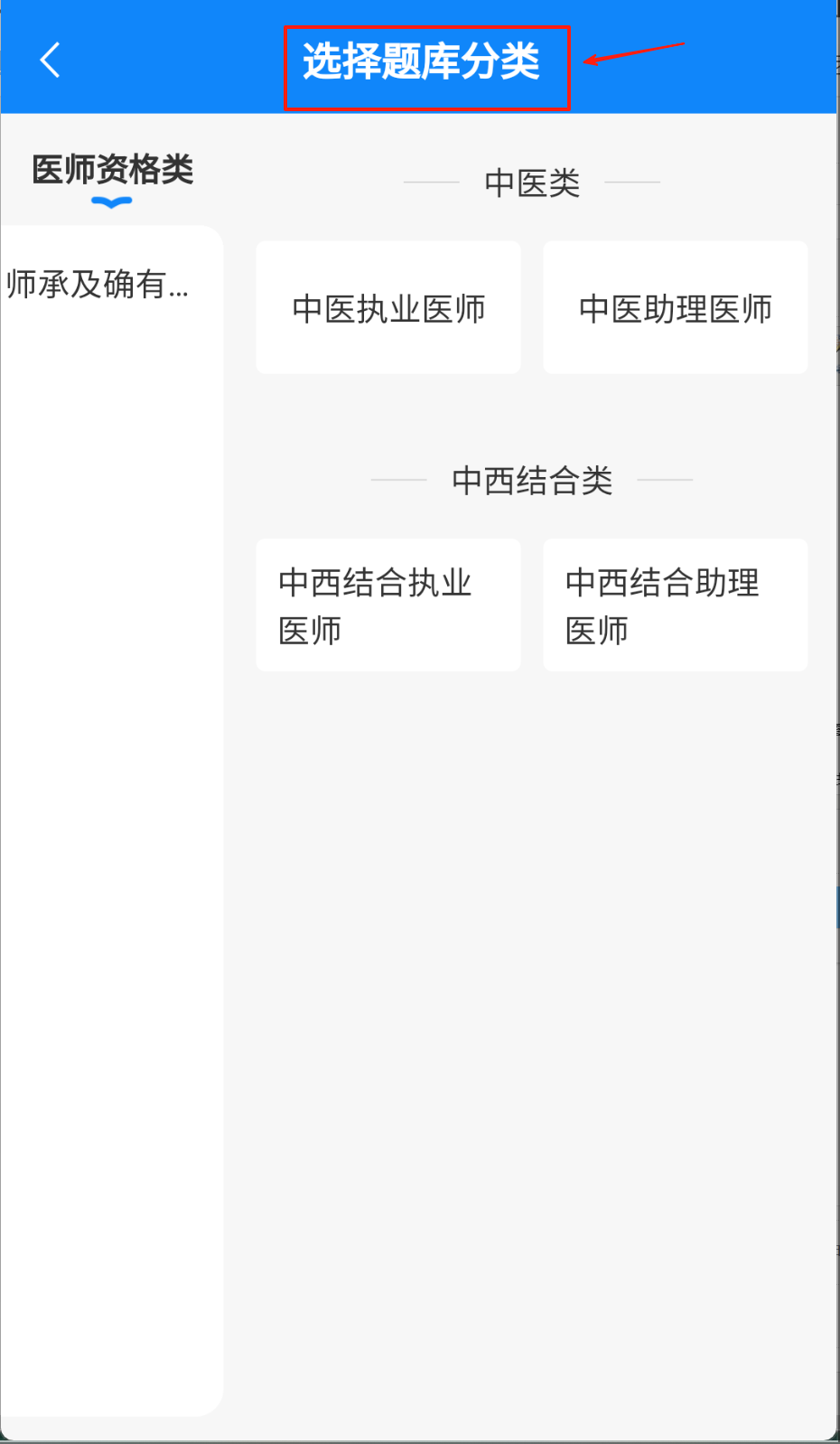Choose 中西结合执业医师 card
Screen dimensions: 840x1444
pos(388,605)
